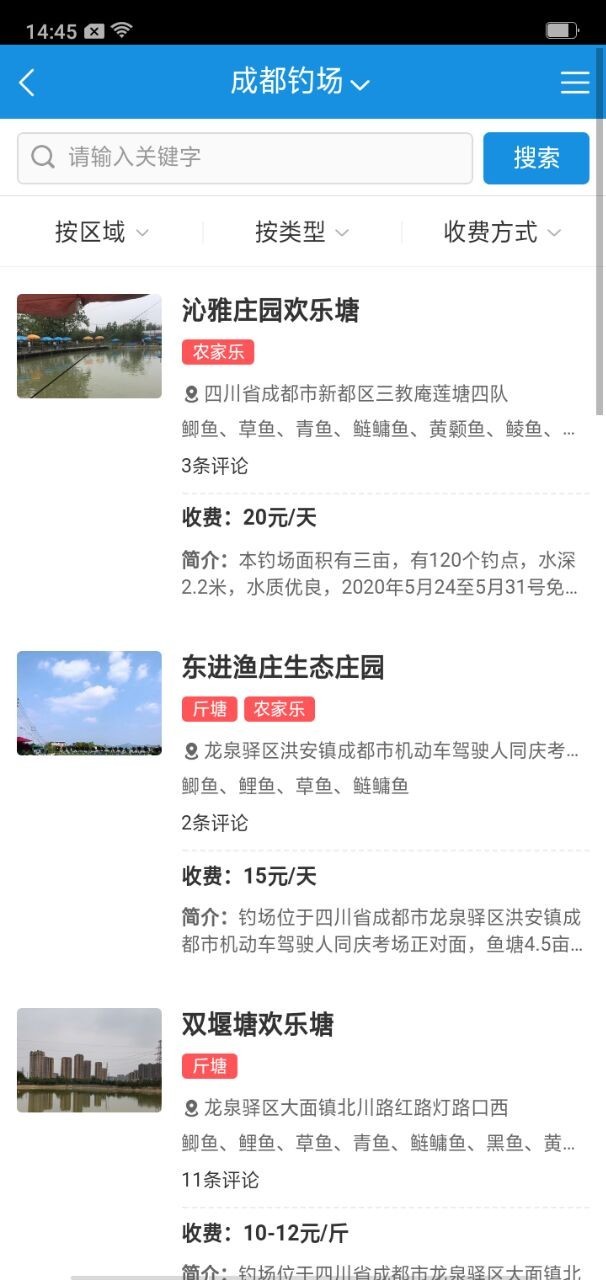Open the 按区域 filter
Image resolution: width=606 pixels, height=1280 pixels.
coord(101,233)
